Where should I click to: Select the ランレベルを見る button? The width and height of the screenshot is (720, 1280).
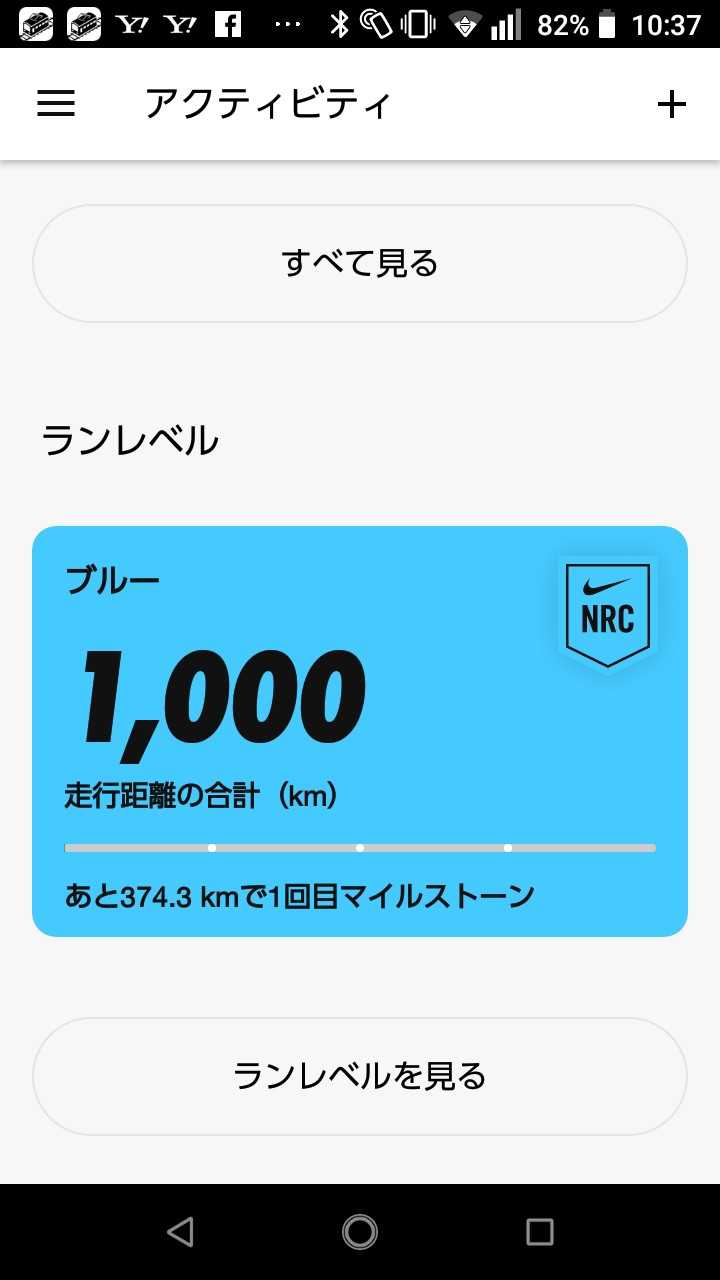pyautogui.click(x=360, y=1076)
